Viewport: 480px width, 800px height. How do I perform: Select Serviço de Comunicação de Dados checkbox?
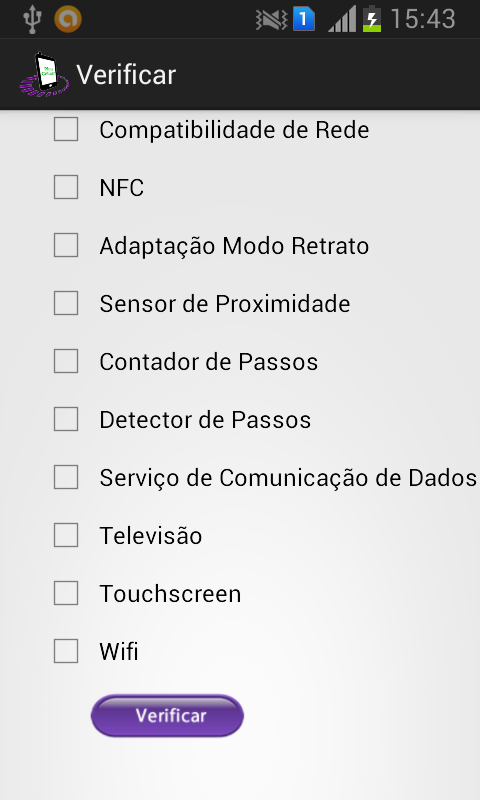[66, 478]
